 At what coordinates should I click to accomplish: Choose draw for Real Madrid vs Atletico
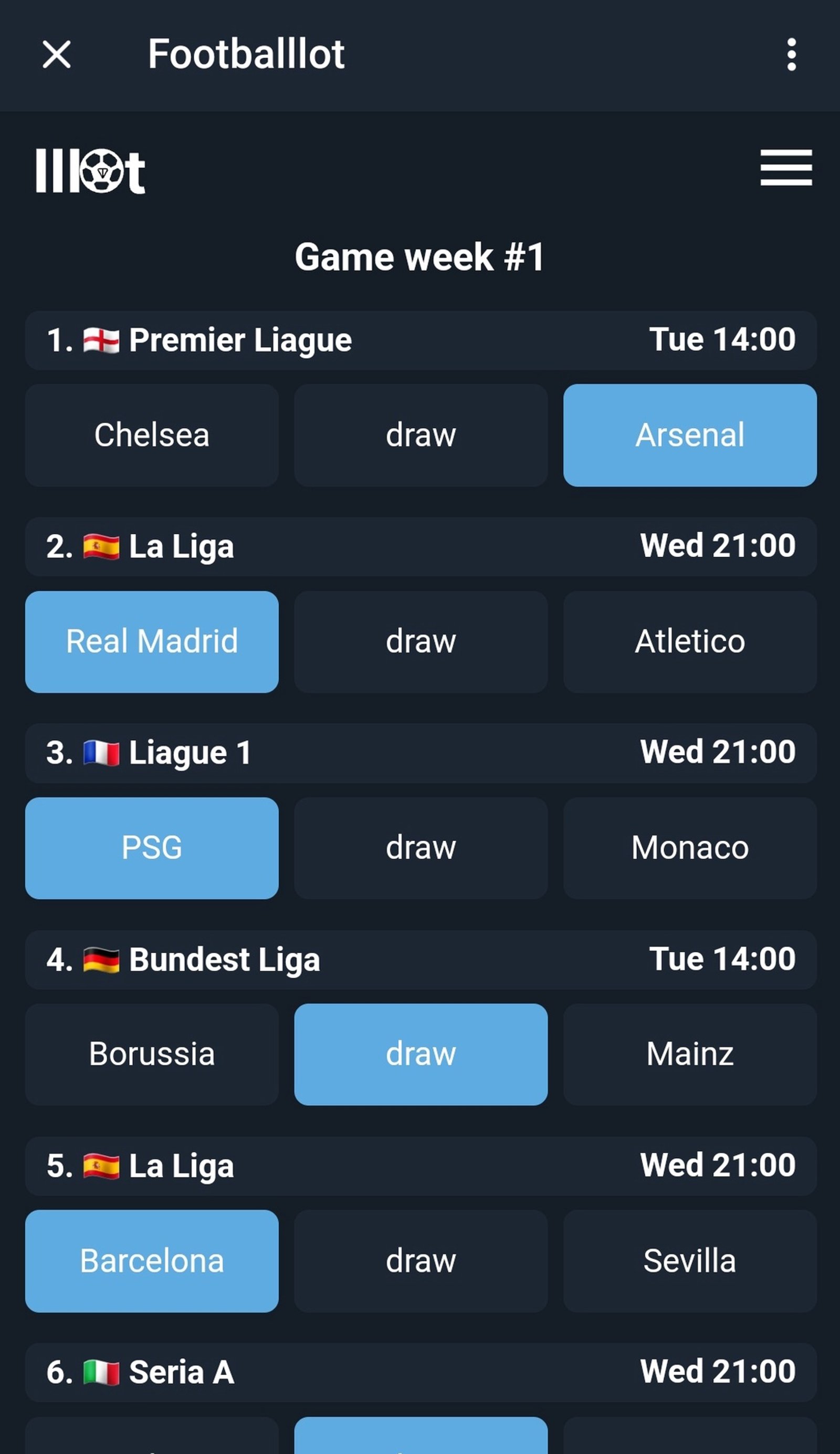[421, 641]
